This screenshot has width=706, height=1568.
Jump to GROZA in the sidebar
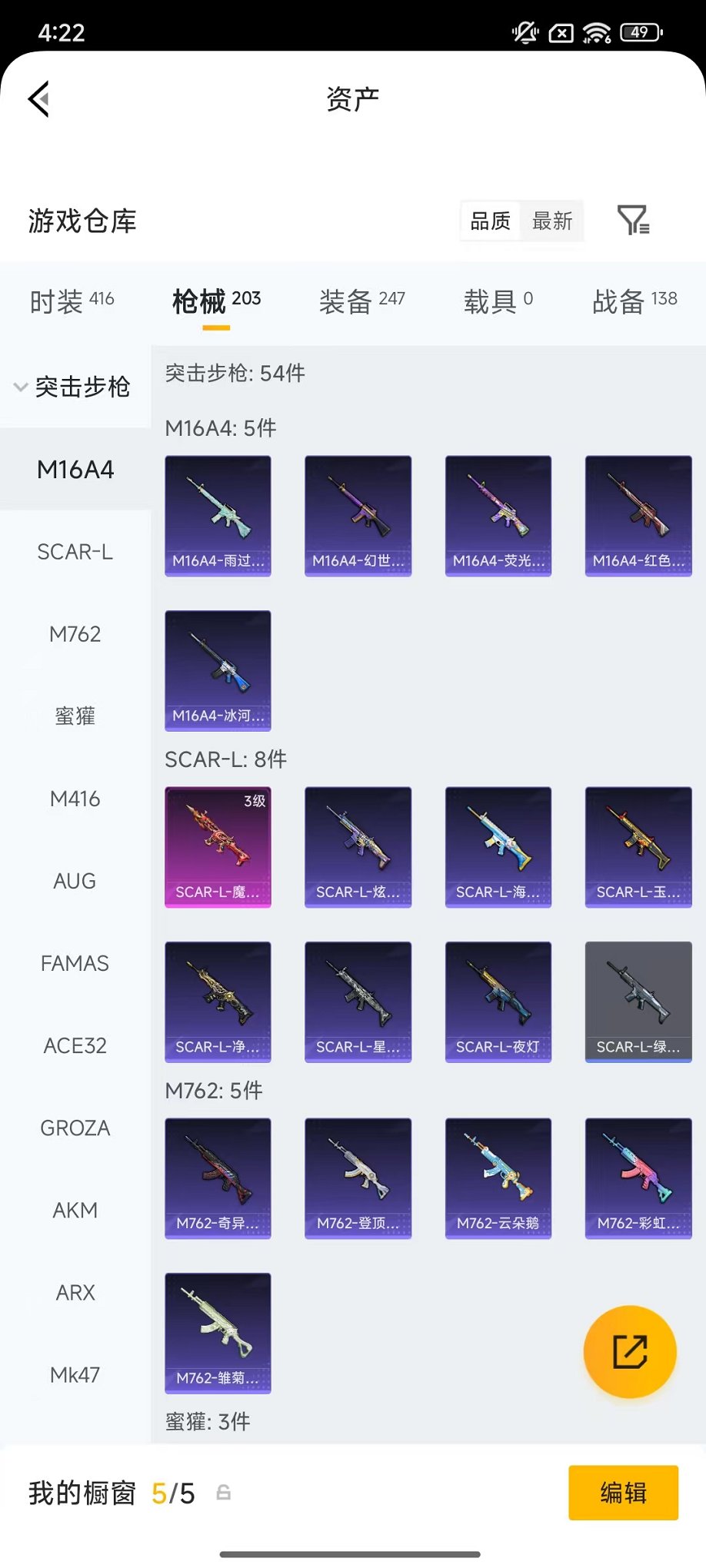pyautogui.click(x=75, y=1128)
